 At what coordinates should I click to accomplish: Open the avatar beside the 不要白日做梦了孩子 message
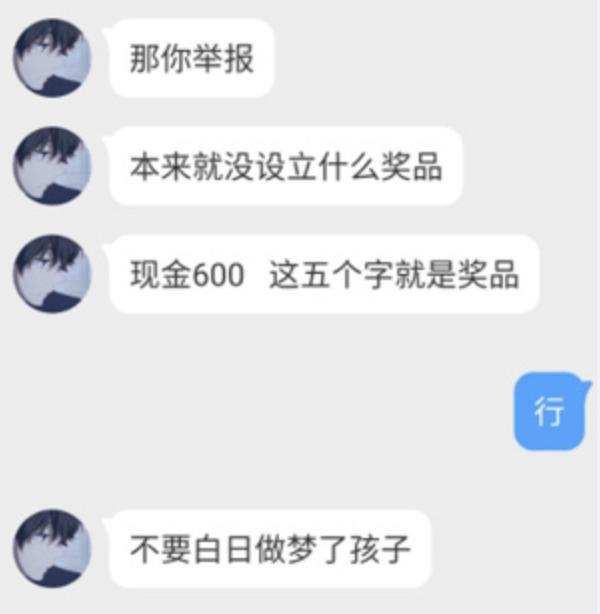52,548
